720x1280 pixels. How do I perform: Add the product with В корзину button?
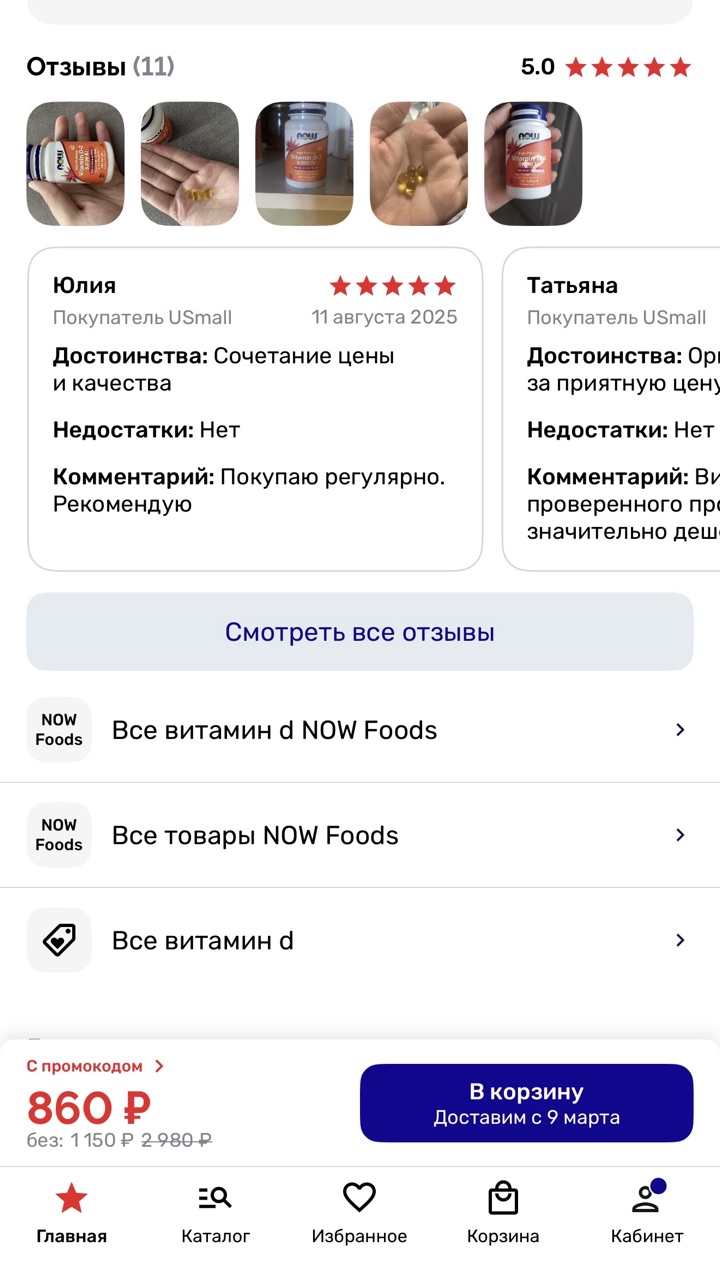[x=526, y=1103]
